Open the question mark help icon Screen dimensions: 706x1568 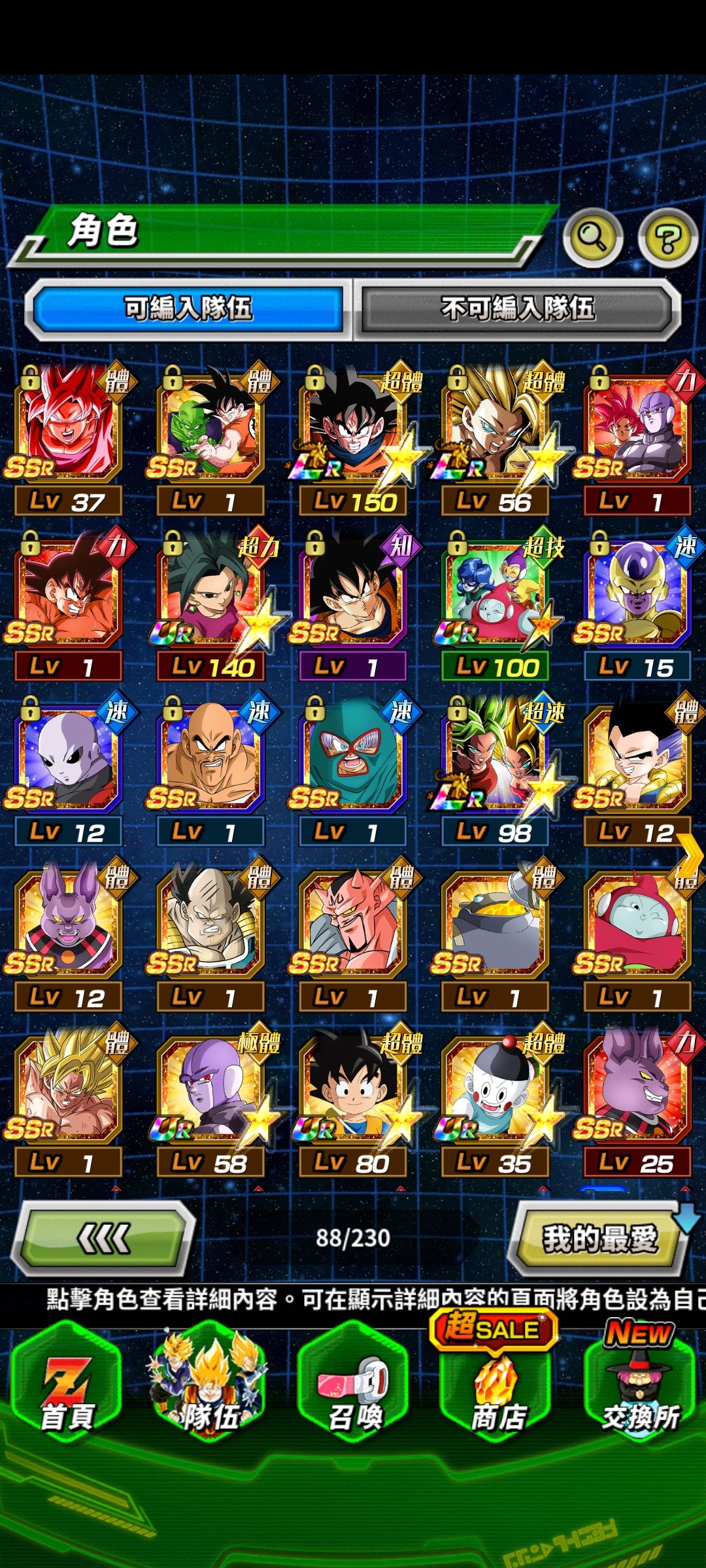668,238
